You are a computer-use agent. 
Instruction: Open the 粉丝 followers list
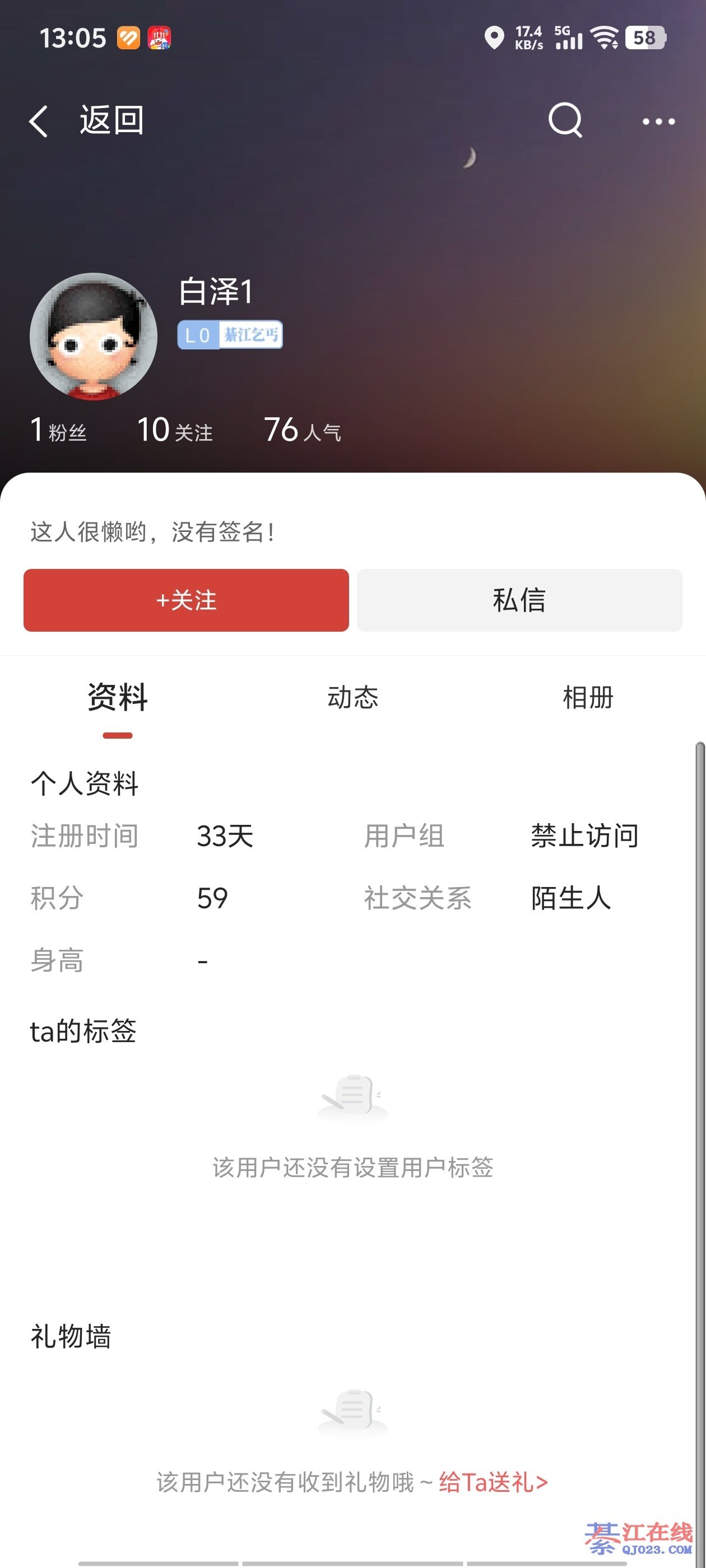[x=58, y=430]
